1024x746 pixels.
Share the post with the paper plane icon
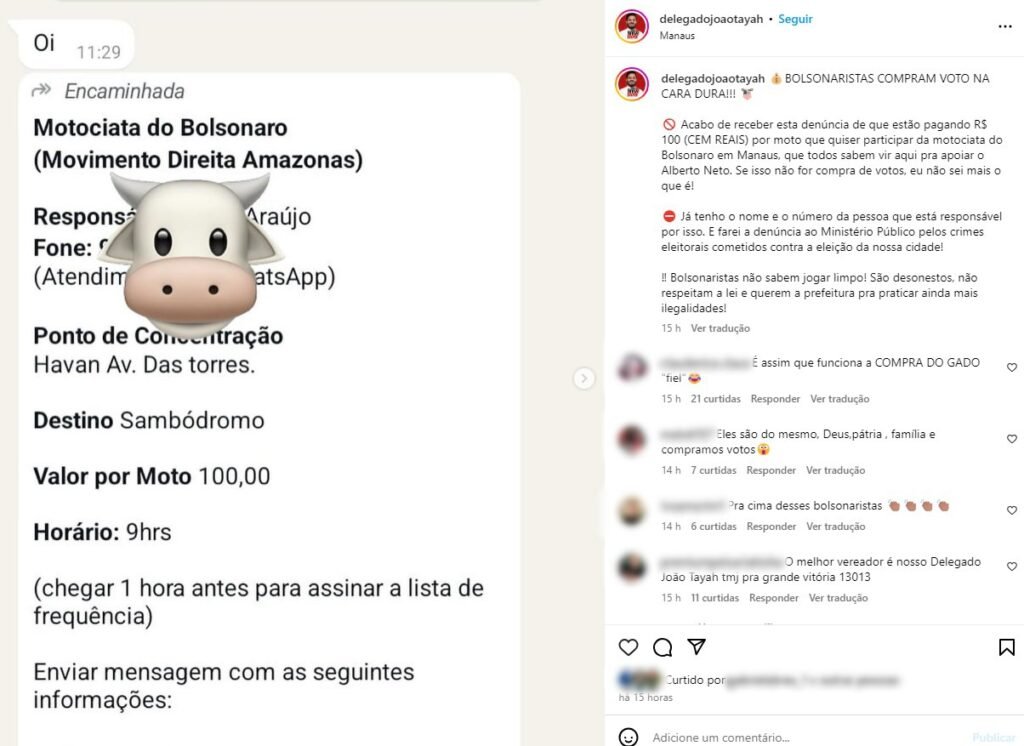[696, 647]
